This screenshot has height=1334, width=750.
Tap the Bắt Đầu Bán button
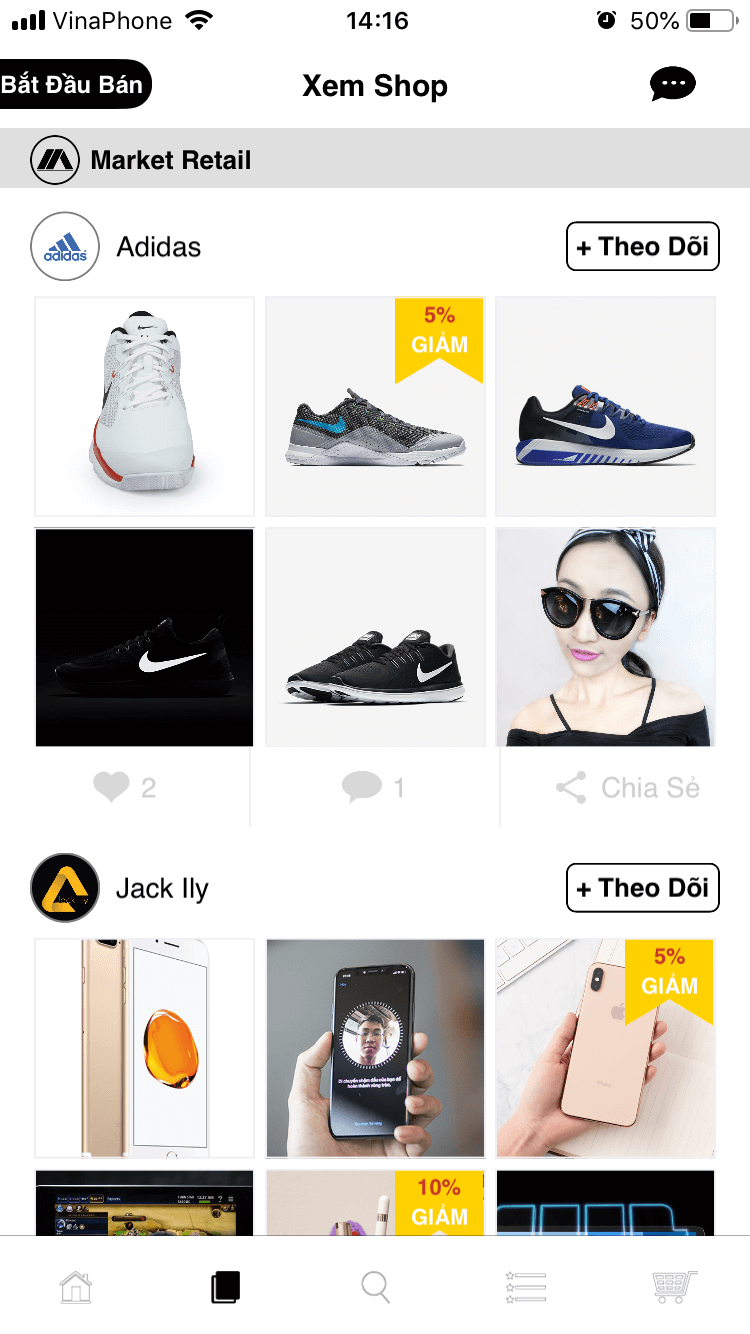(x=72, y=85)
